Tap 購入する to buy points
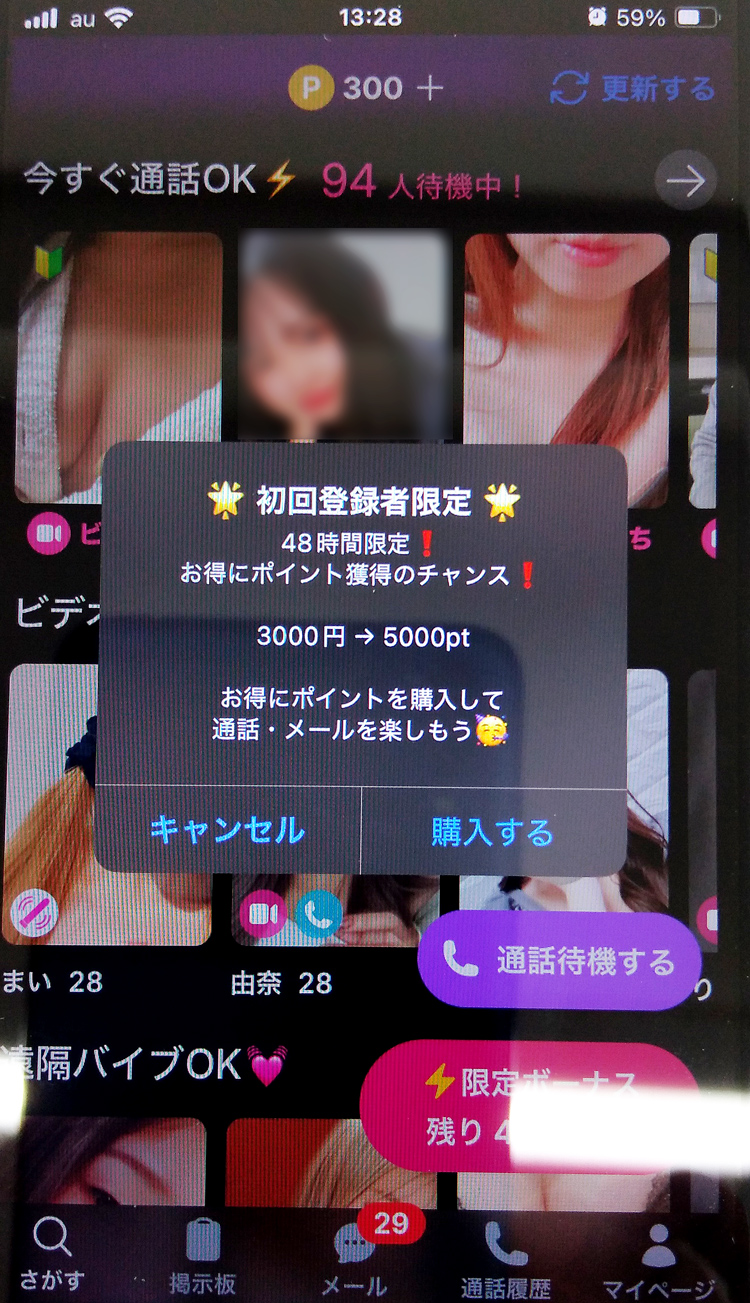Screen dimensions: 750x1303 click(492, 830)
